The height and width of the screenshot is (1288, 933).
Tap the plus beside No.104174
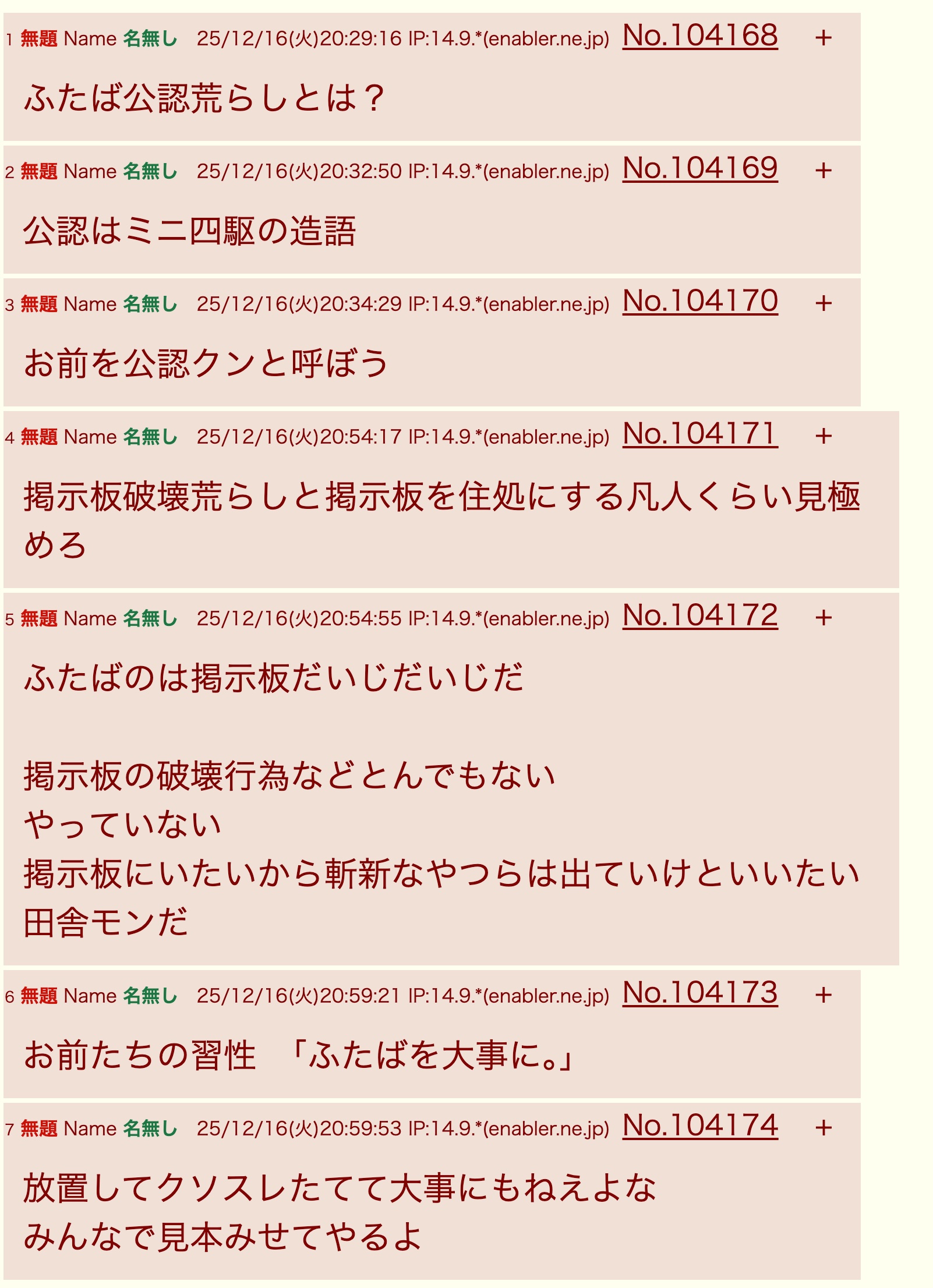pyautogui.click(x=823, y=1128)
